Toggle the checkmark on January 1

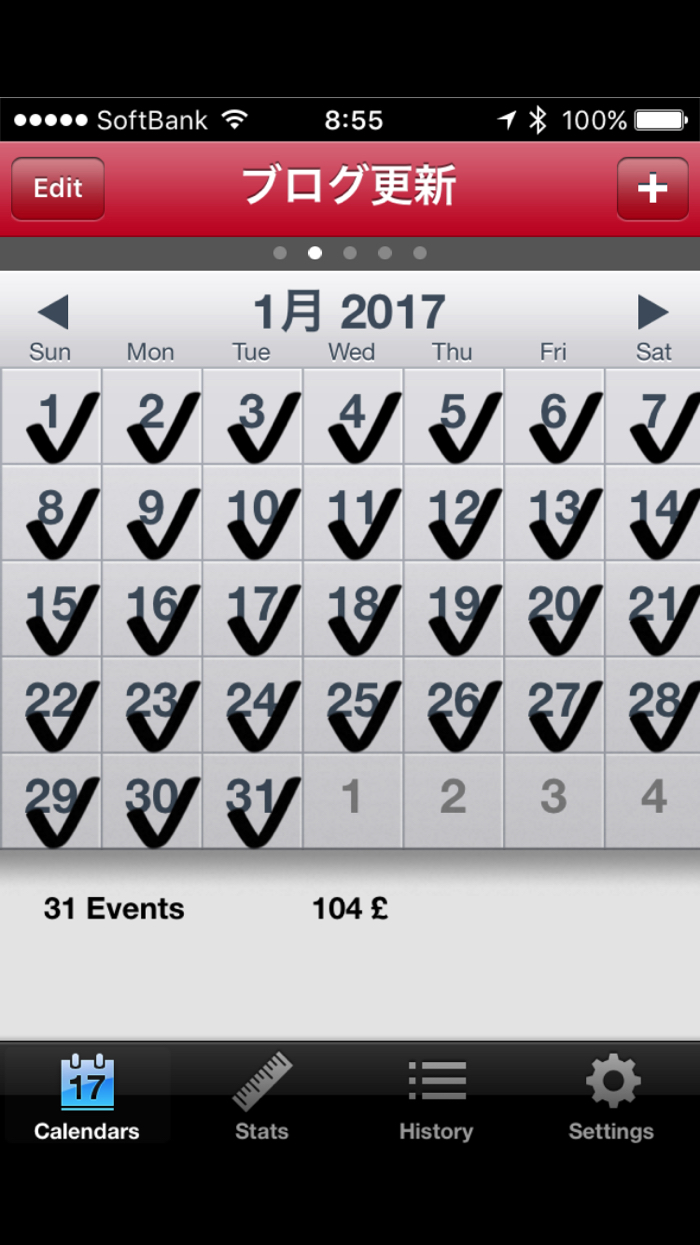pyautogui.click(x=52, y=417)
